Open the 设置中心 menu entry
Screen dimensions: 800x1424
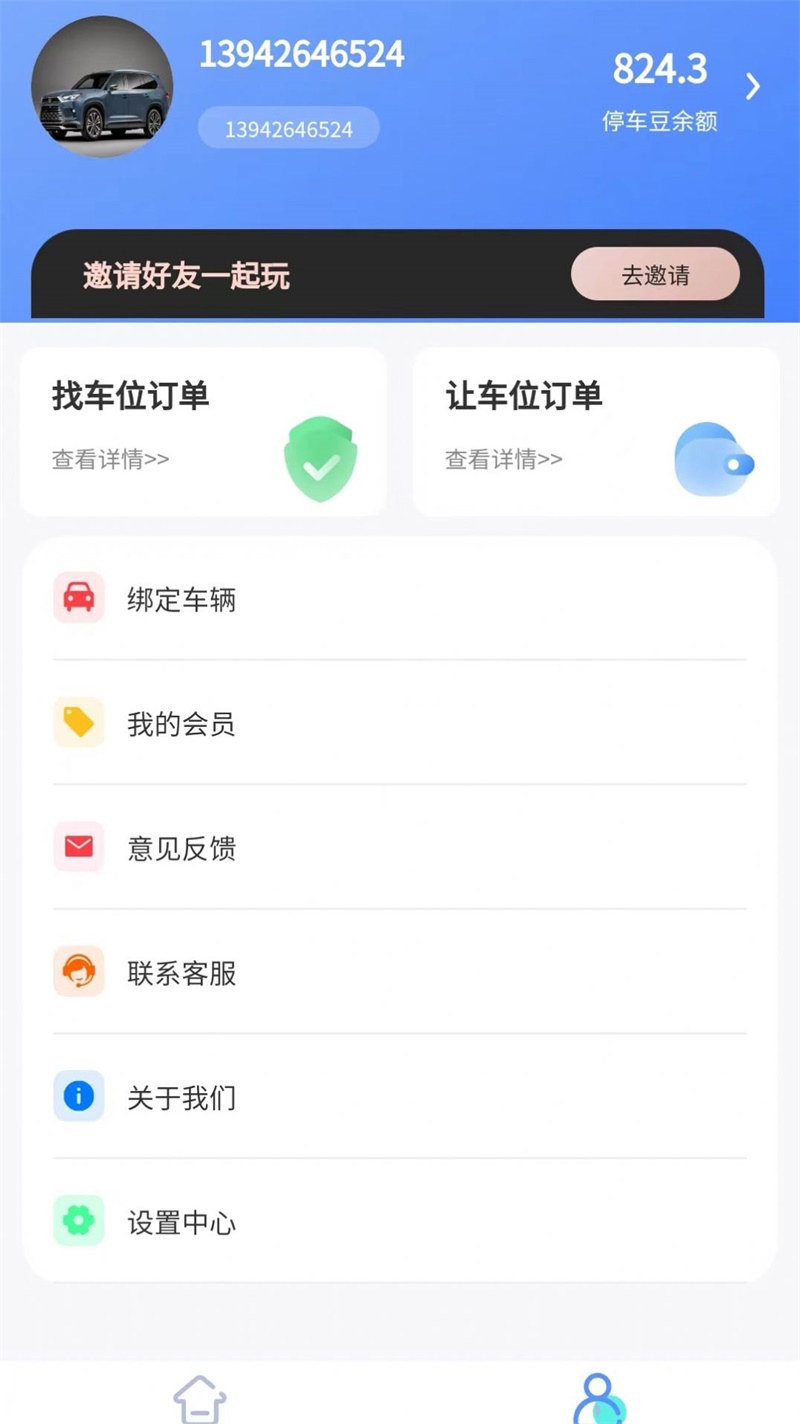point(181,1222)
